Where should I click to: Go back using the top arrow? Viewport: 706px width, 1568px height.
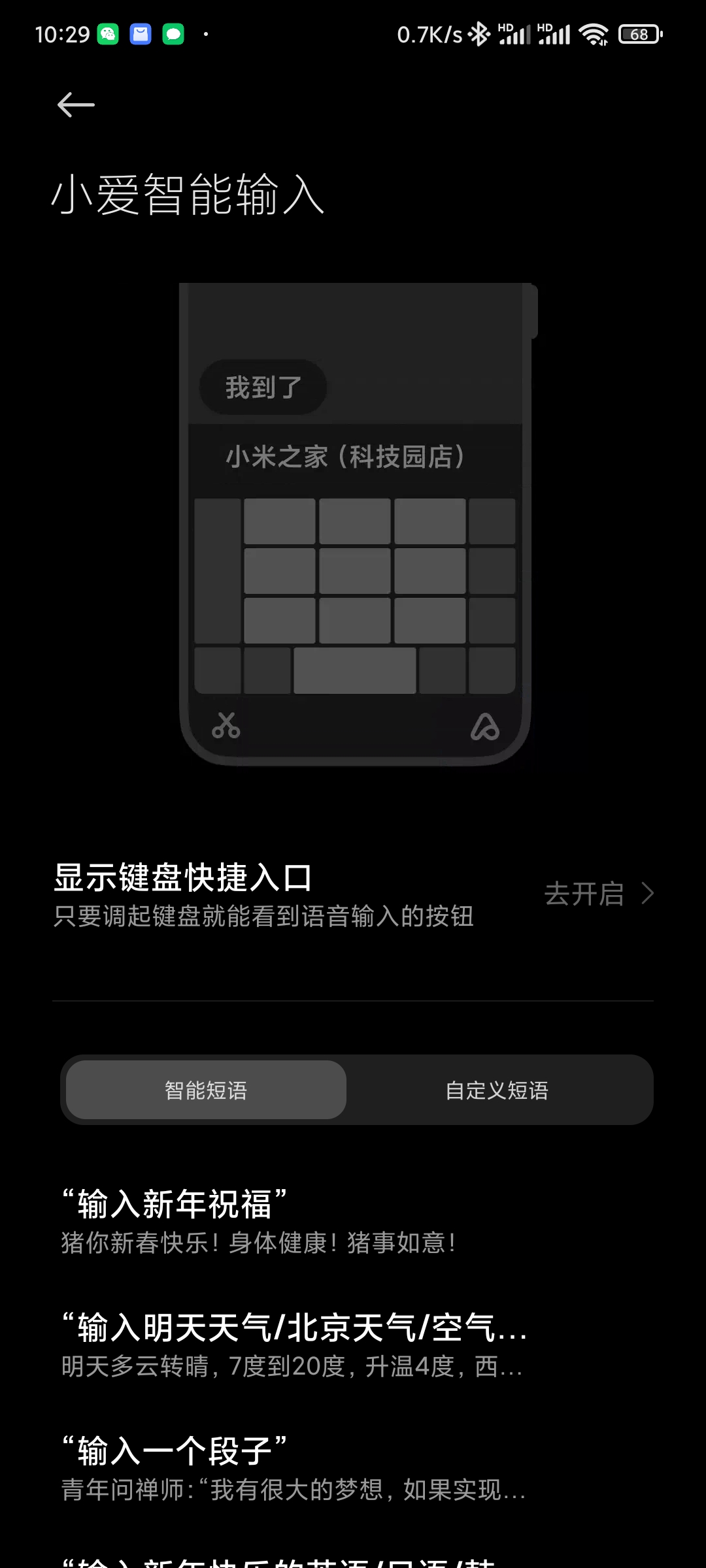pyautogui.click(x=76, y=105)
